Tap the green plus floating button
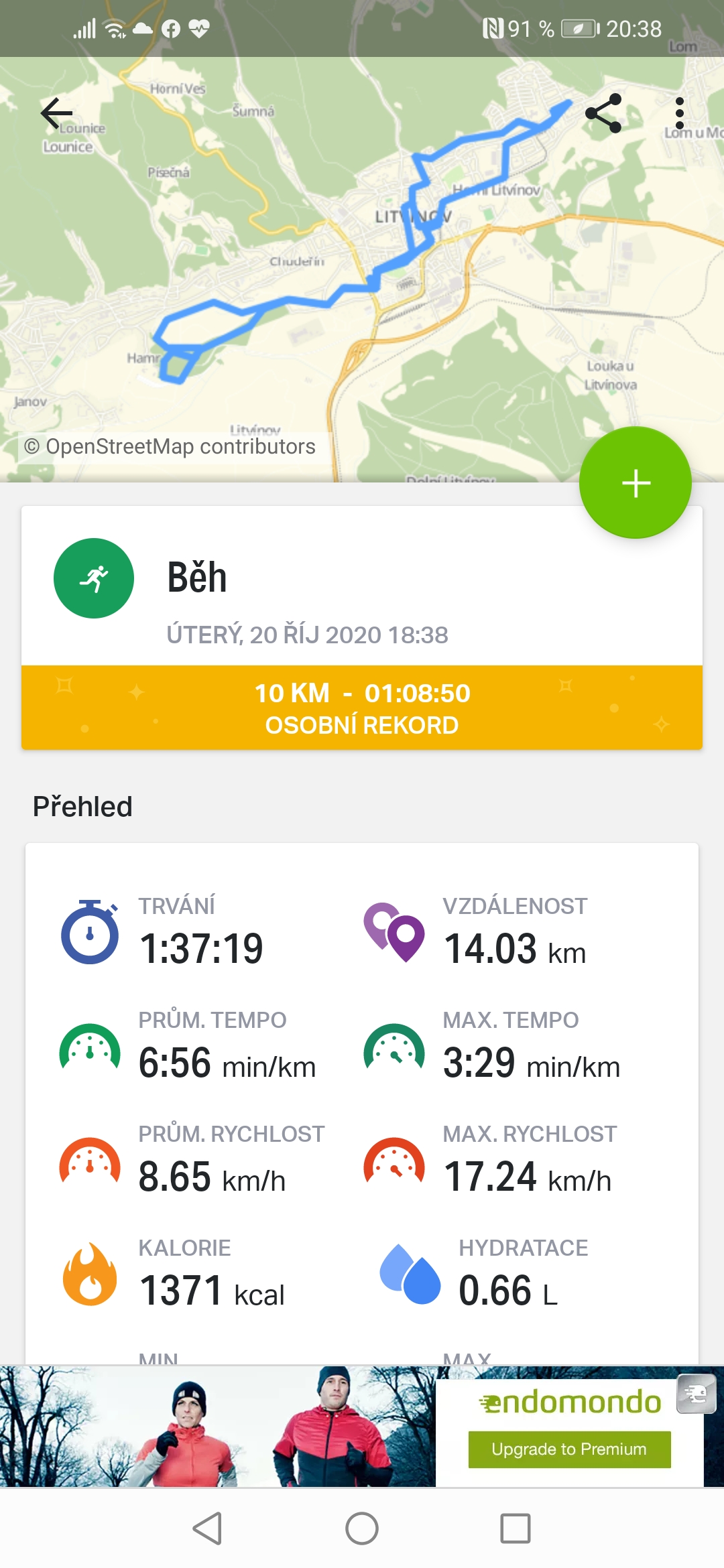The image size is (724, 1568). (x=636, y=482)
